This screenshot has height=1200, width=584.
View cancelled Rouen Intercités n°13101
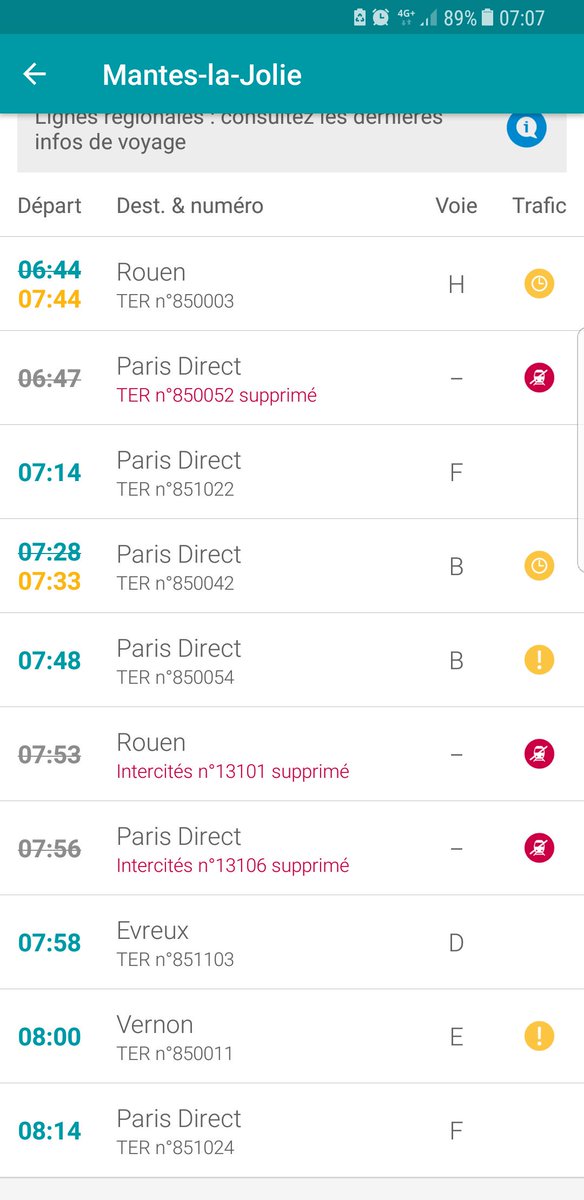click(x=292, y=754)
